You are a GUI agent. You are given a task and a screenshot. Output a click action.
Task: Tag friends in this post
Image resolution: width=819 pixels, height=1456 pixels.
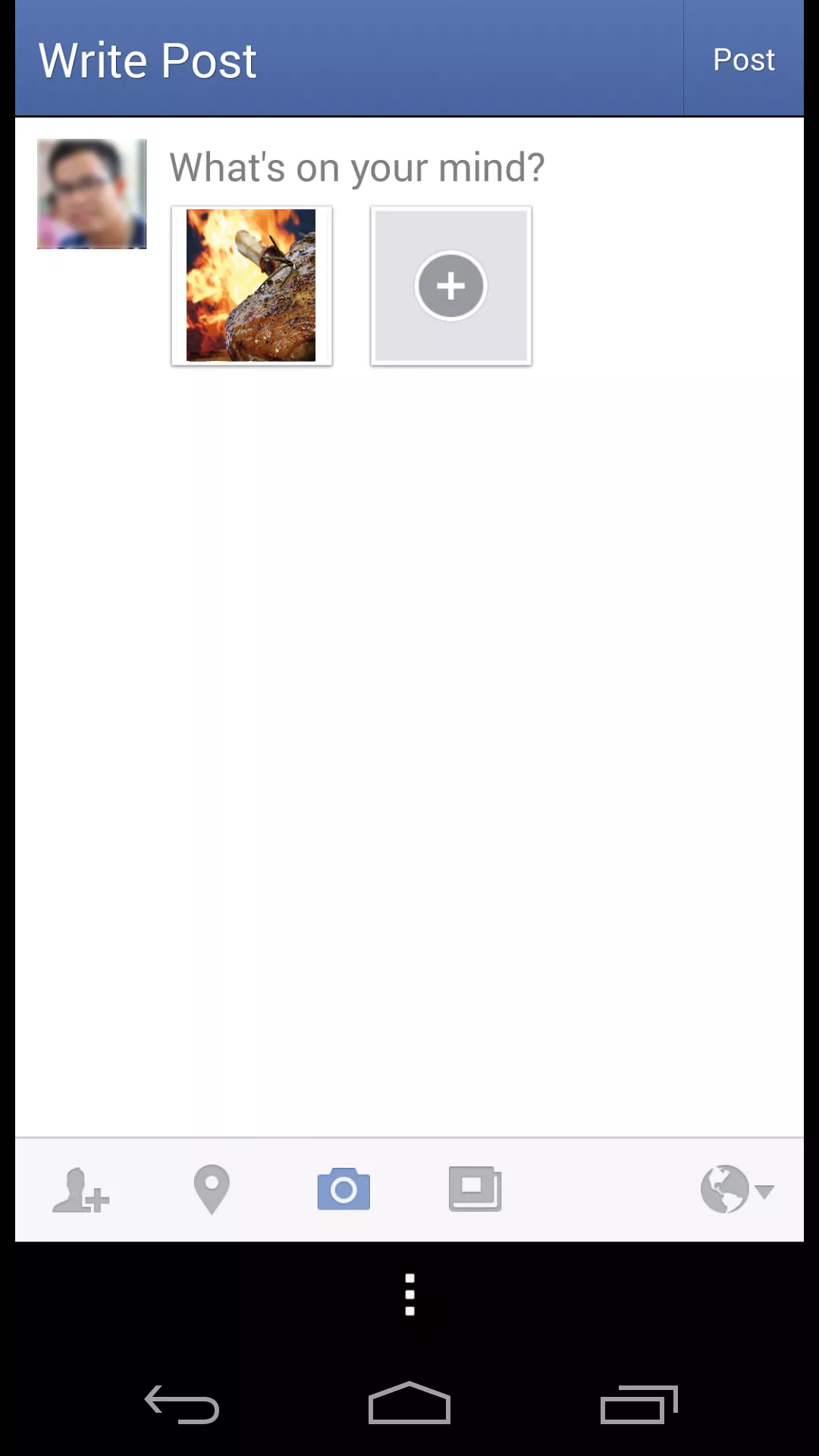click(x=80, y=1190)
